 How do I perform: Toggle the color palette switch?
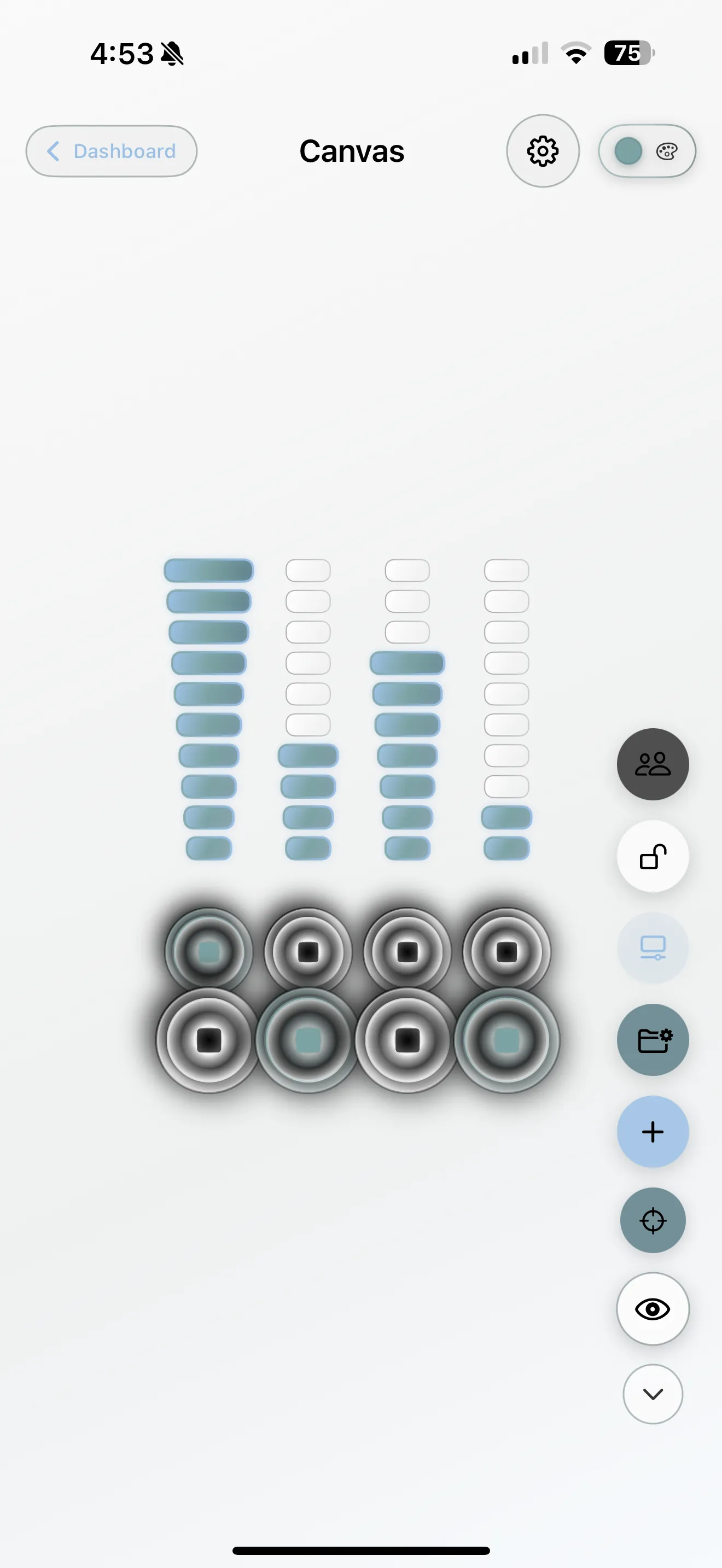tap(647, 151)
